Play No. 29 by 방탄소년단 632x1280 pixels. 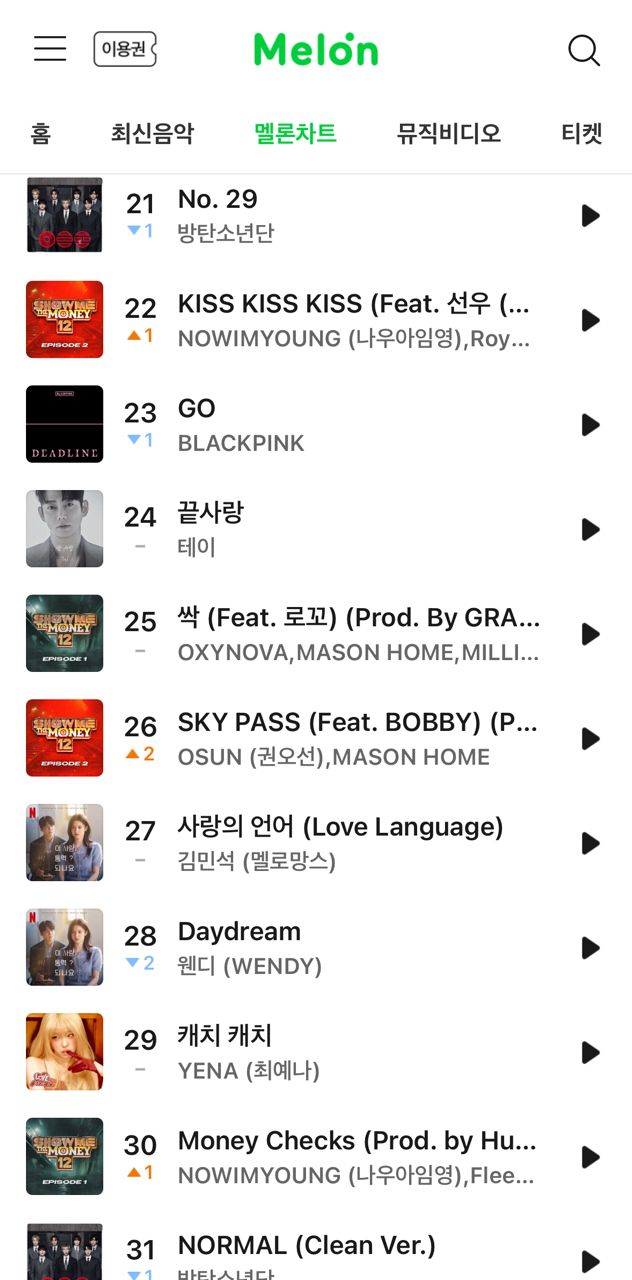click(x=590, y=215)
